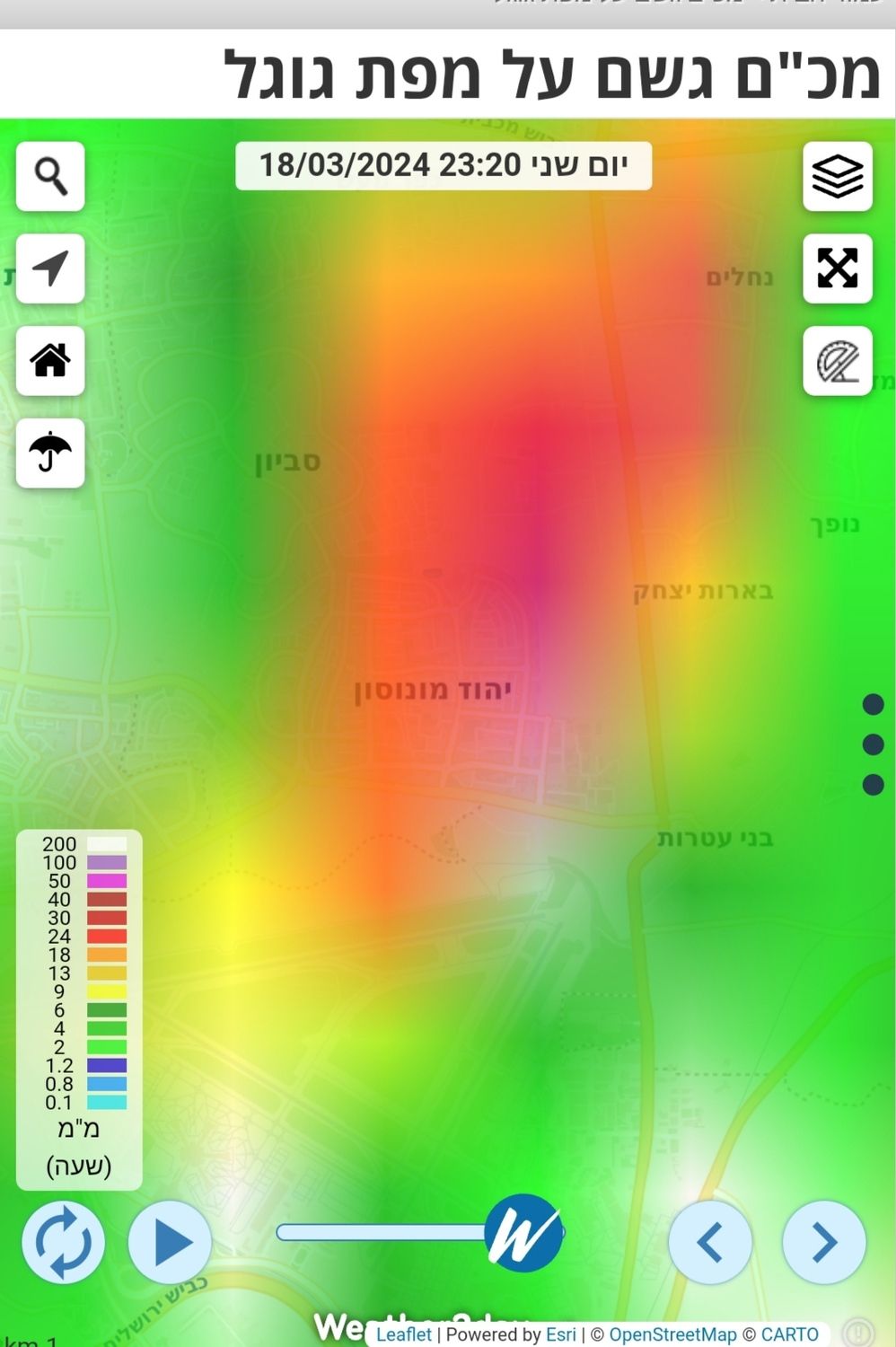The height and width of the screenshot is (1347, 896).
Task: Activate the distance measuring tool
Action: [837, 361]
